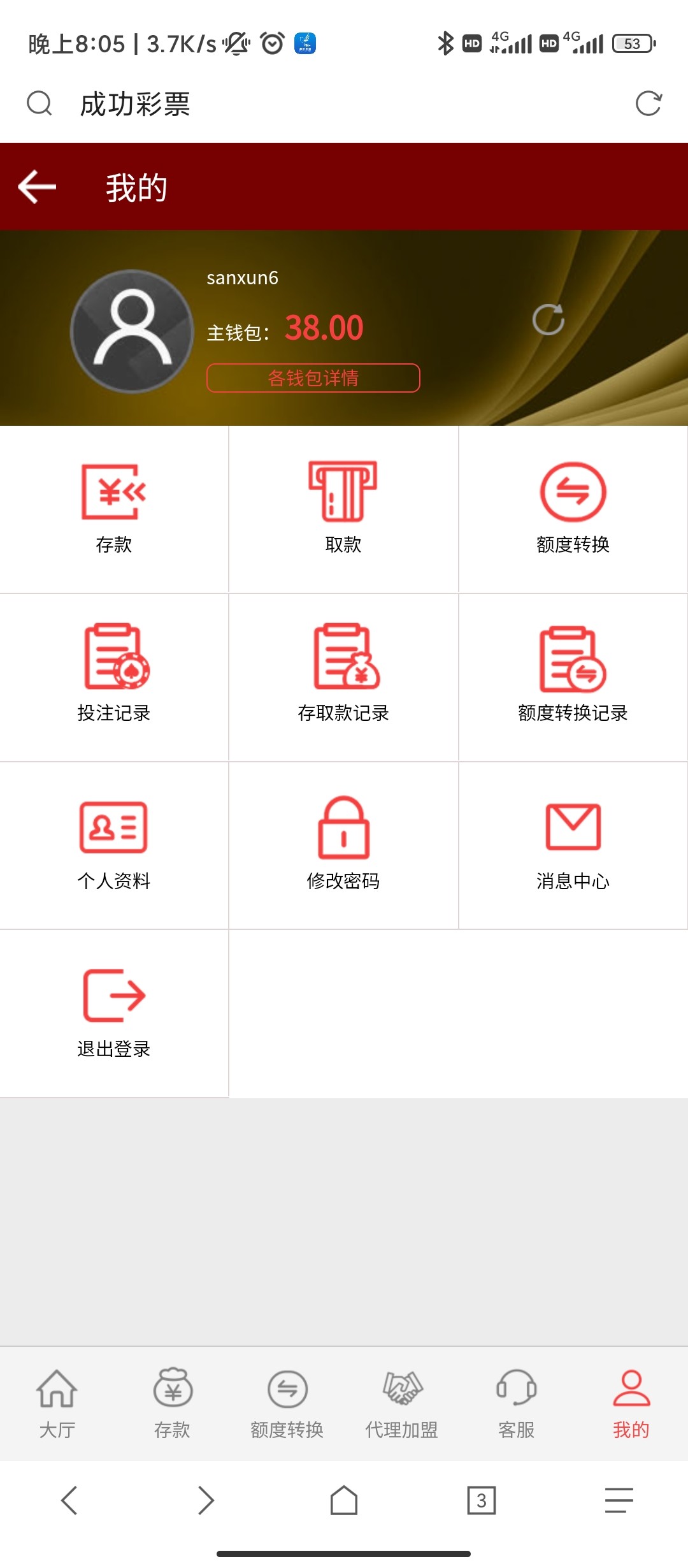Open 消息中心 message center
688x1568 pixels.
click(x=573, y=845)
